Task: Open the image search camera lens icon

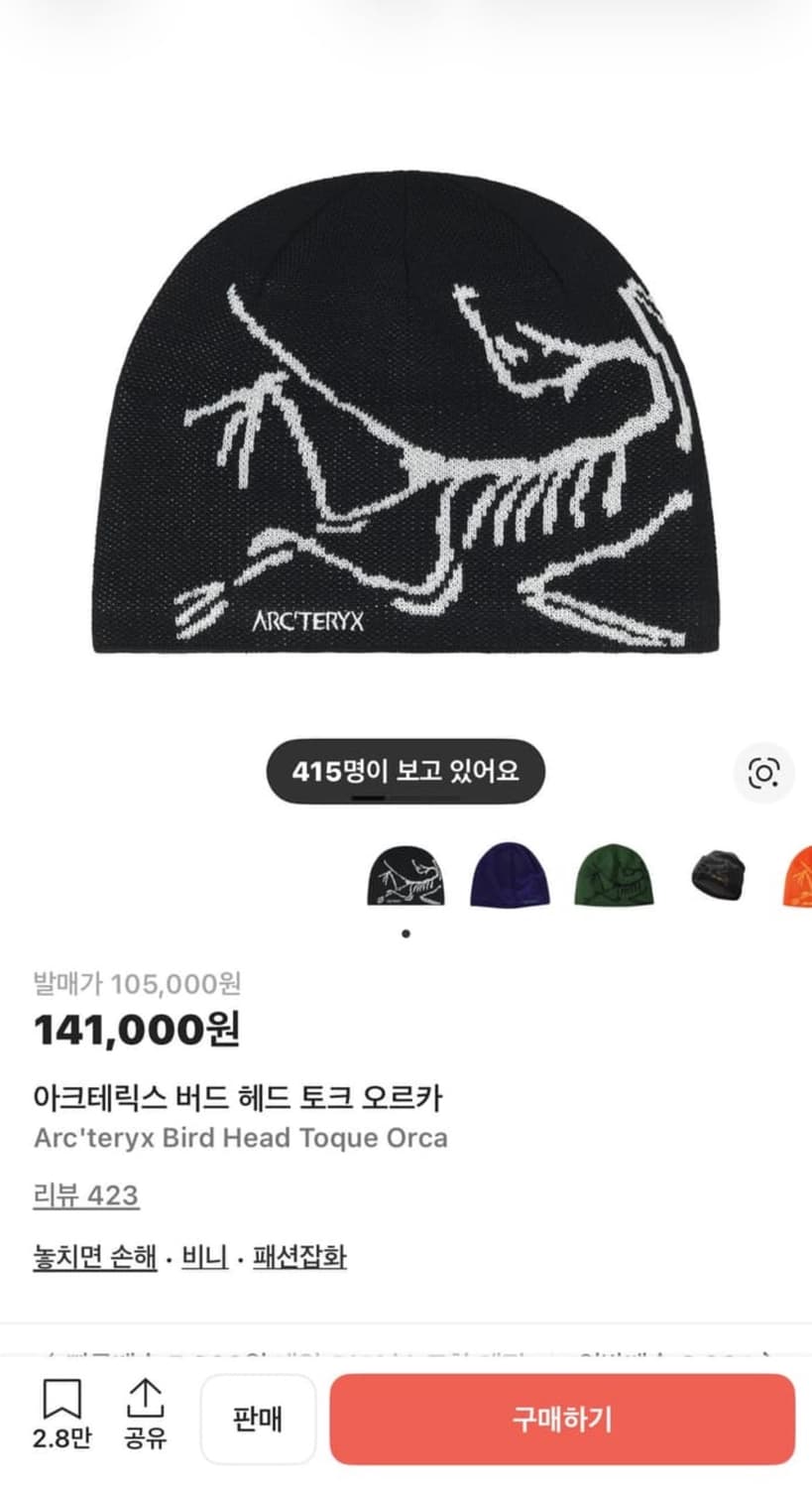Action: pyautogui.click(x=762, y=774)
